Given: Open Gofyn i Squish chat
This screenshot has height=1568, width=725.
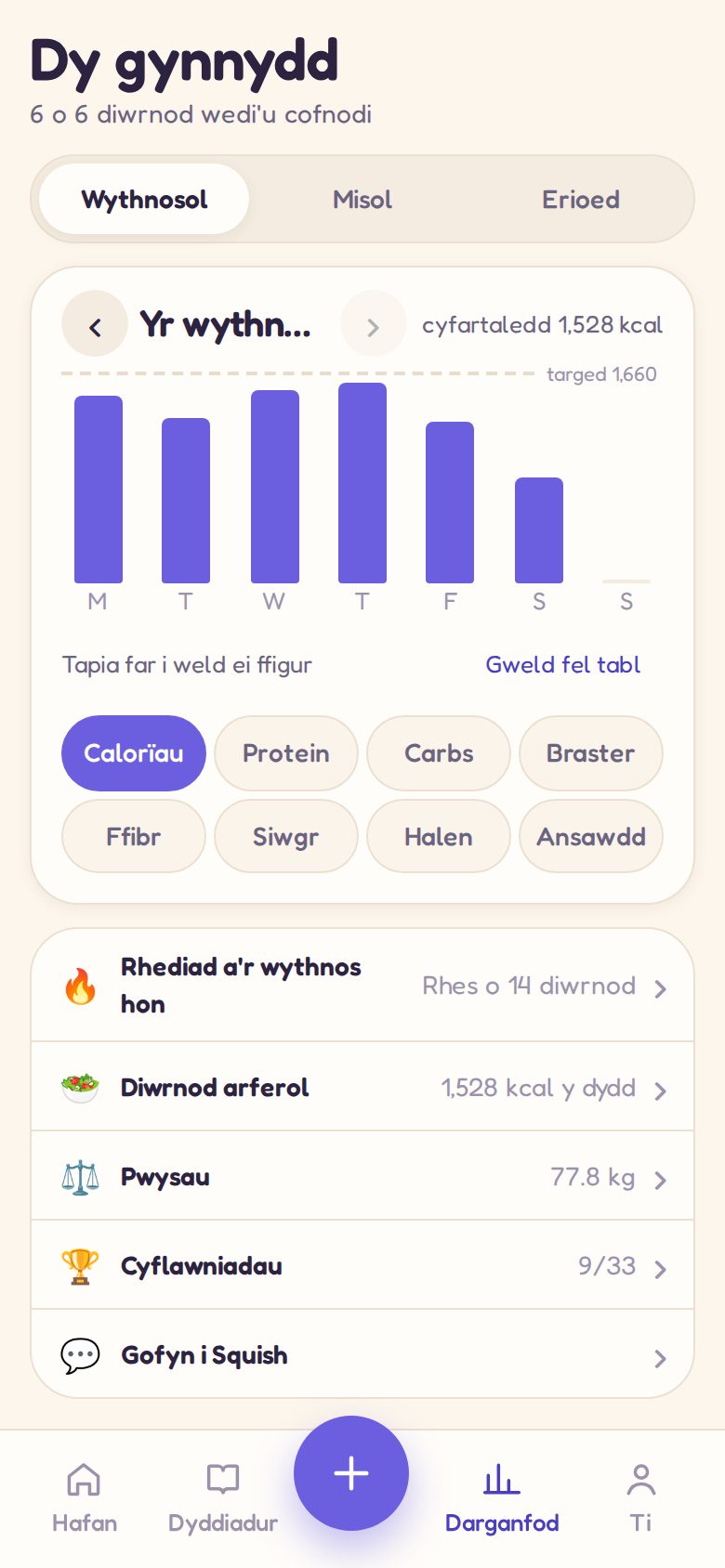Looking at the screenshot, I should (362, 1354).
